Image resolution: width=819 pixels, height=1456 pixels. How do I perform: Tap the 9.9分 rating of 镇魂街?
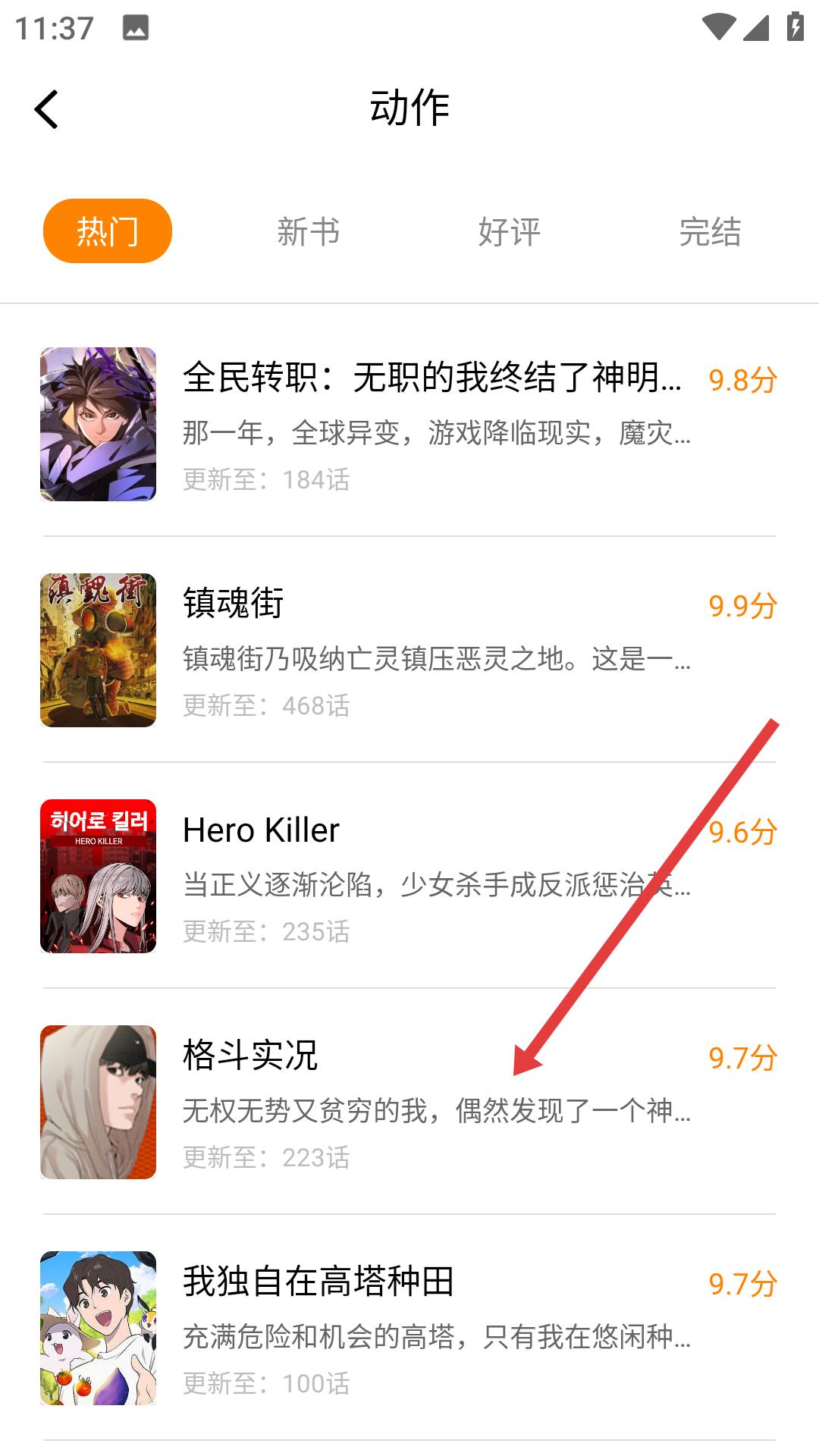pyautogui.click(x=741, y=607)
